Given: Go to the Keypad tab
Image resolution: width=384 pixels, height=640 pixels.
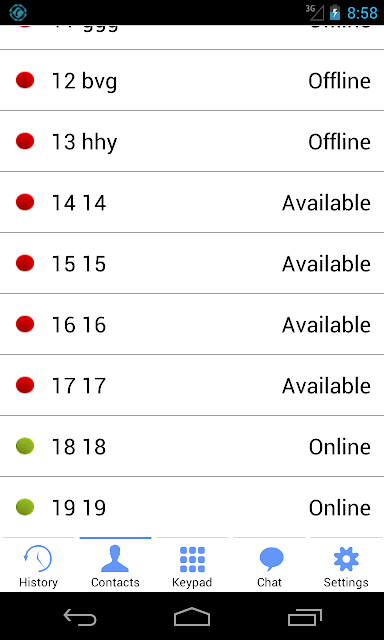Looking at the screenshot, I should click(x=192, y=565).
